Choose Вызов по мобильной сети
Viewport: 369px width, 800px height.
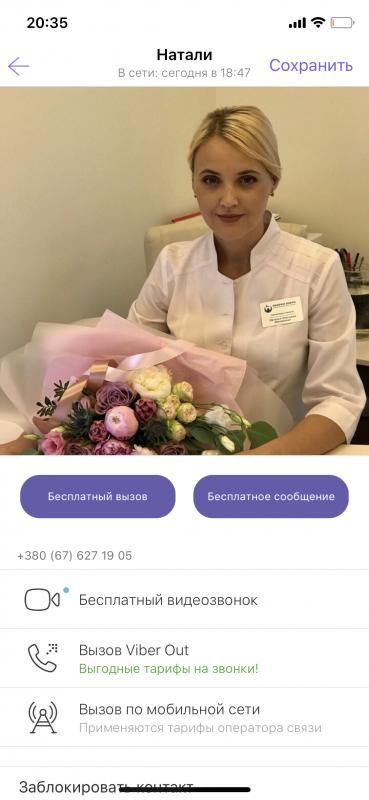(184, 717)
